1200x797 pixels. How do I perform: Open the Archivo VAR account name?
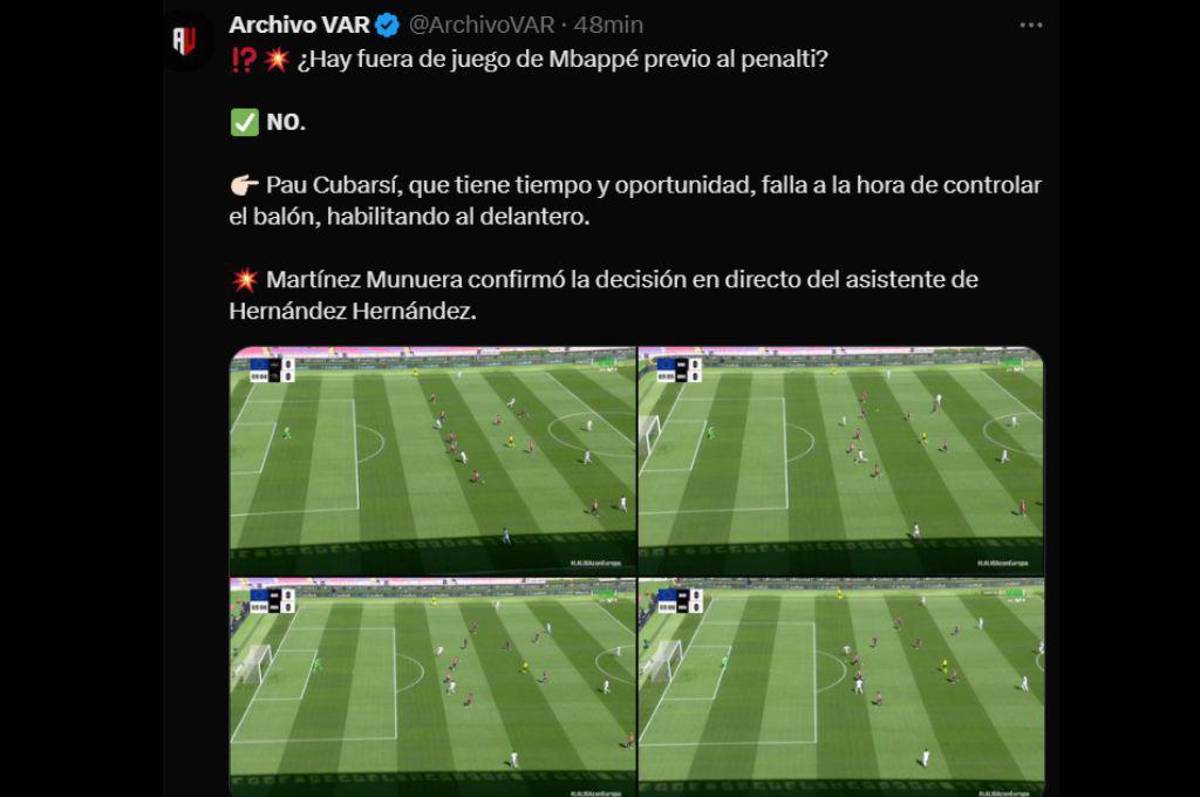[297, 25]
